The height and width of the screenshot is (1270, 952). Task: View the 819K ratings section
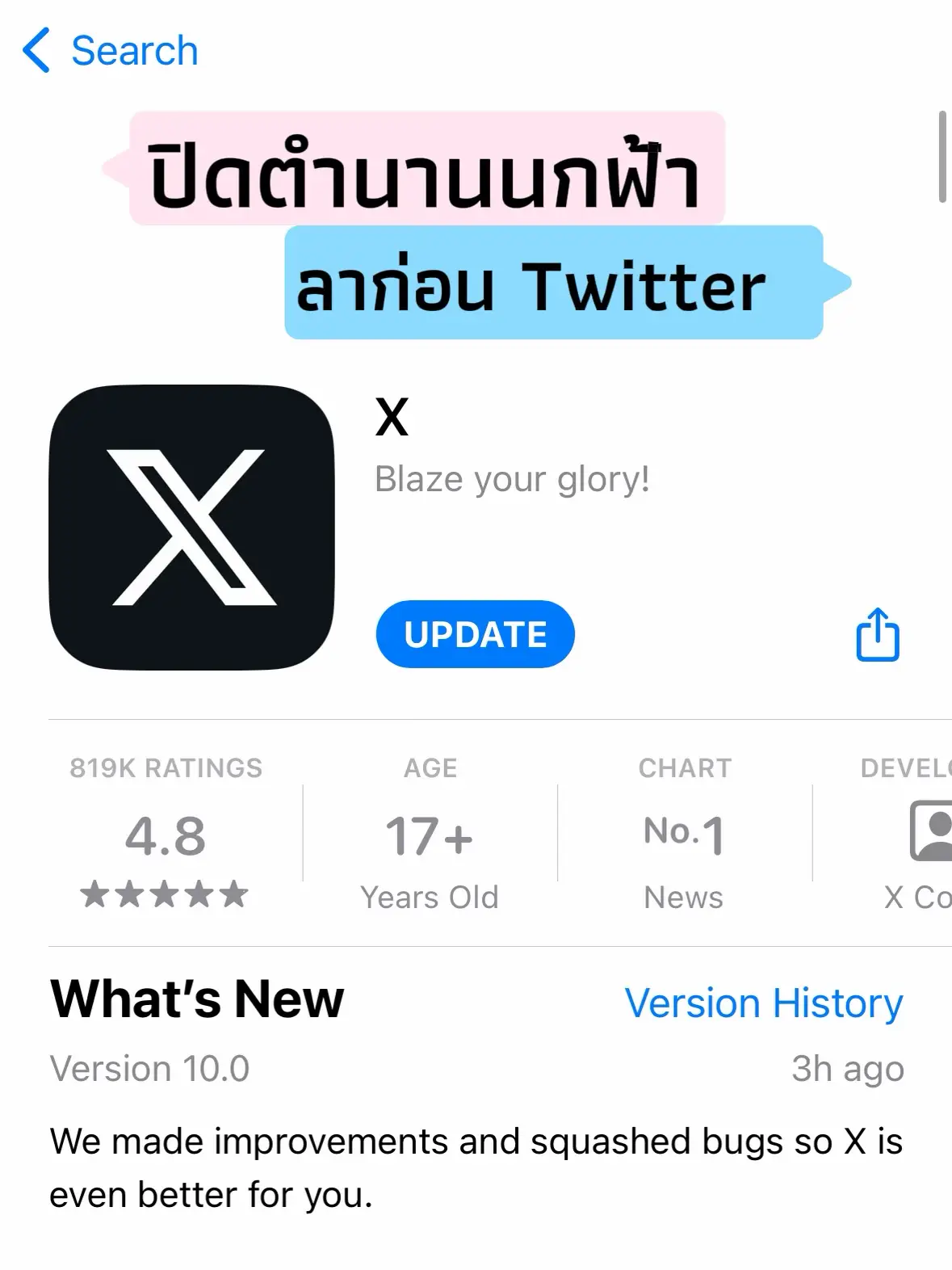tap(166, 833)
